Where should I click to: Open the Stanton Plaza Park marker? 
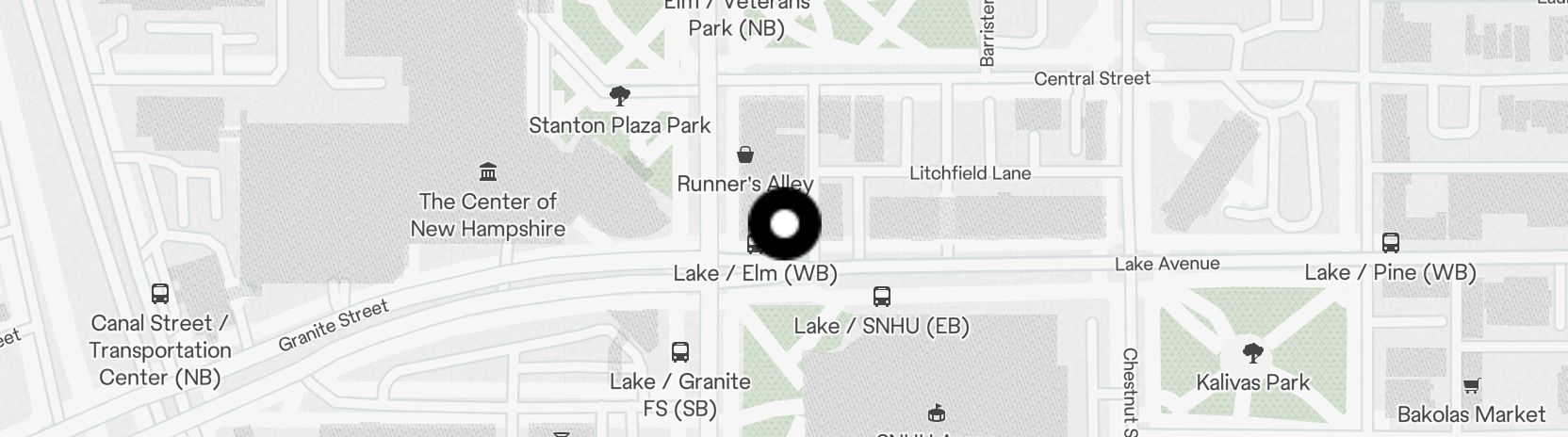coord(619,95)
